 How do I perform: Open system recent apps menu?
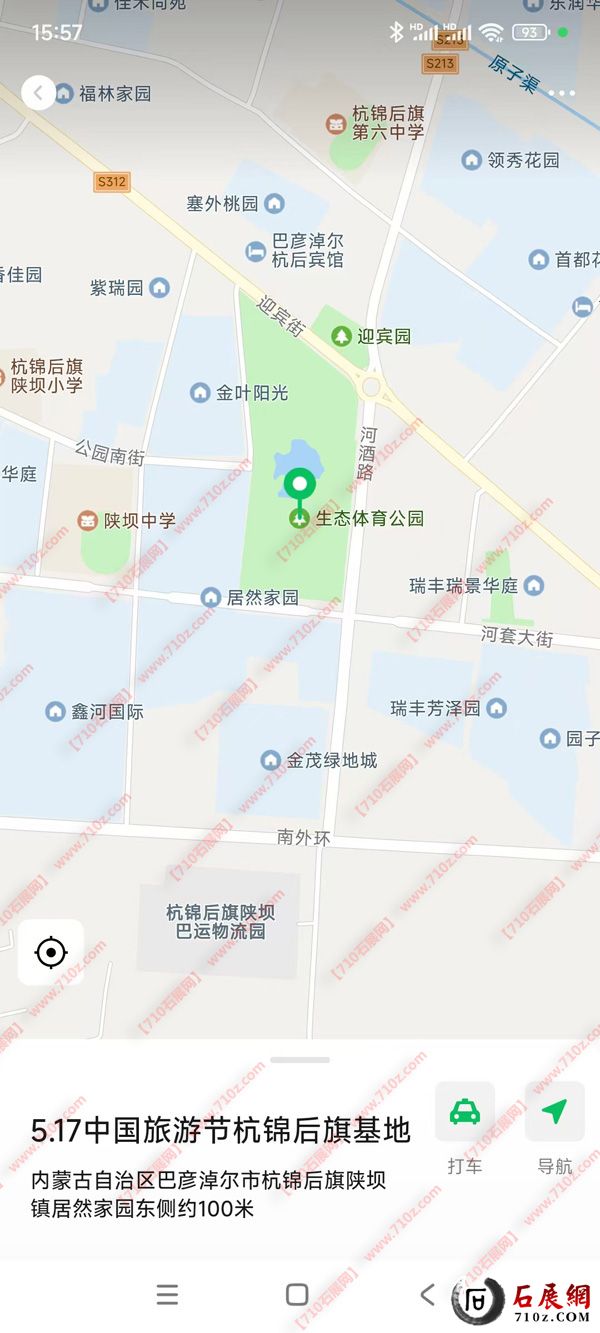pyautogui.click(x=167, y=1295)
